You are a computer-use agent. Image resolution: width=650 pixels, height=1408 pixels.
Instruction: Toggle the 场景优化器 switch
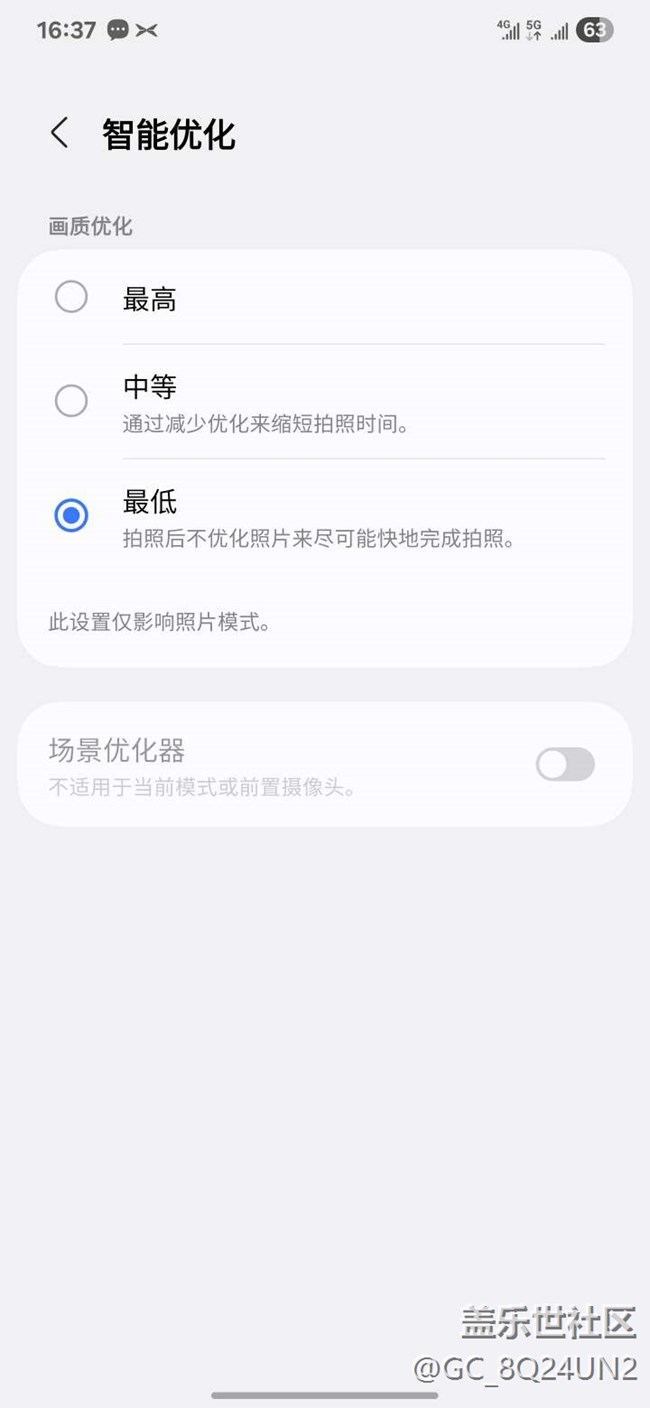pyautogui.click(x=565, y=765)
